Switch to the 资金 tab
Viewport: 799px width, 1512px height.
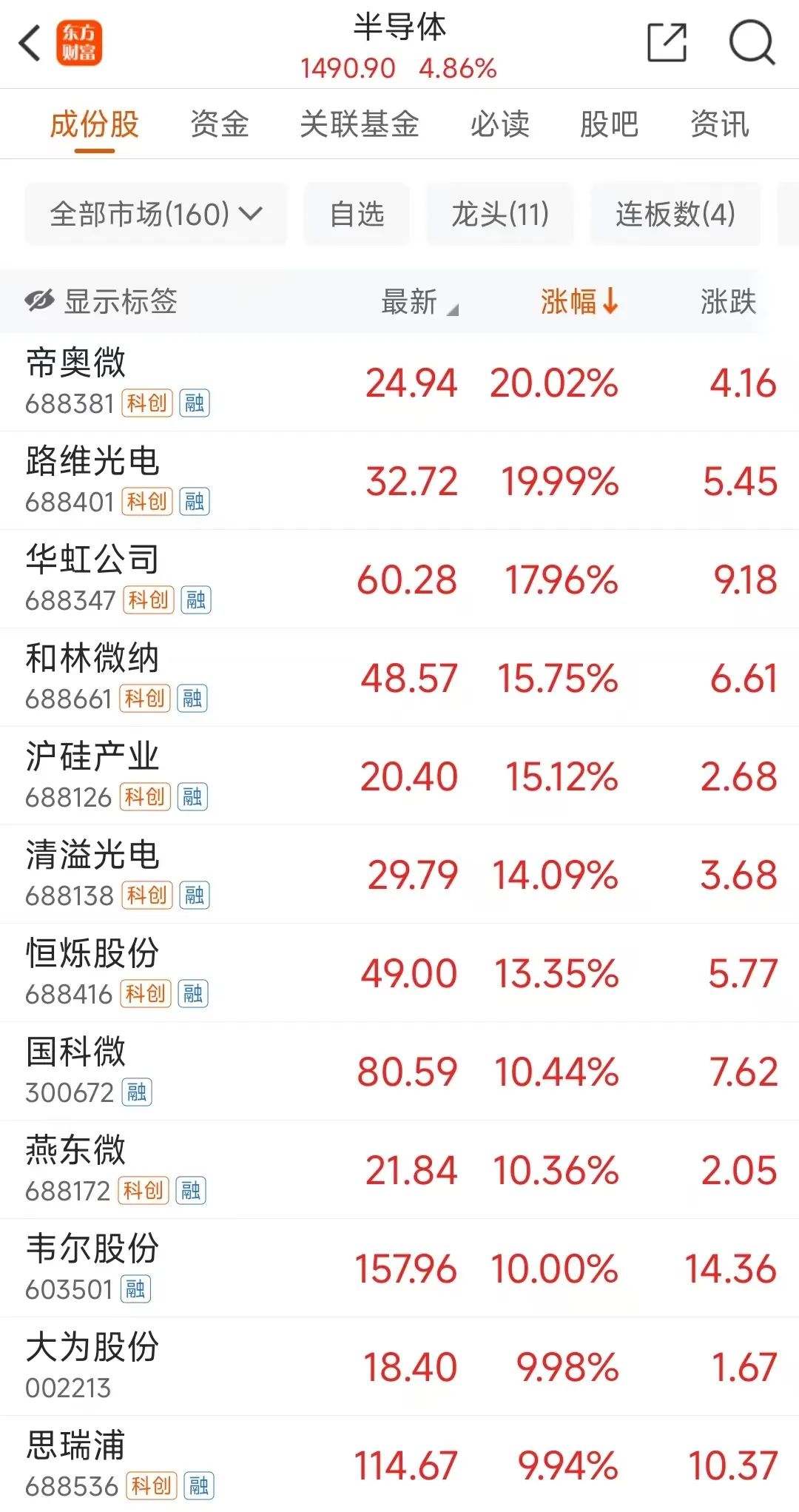coord(220,124)
